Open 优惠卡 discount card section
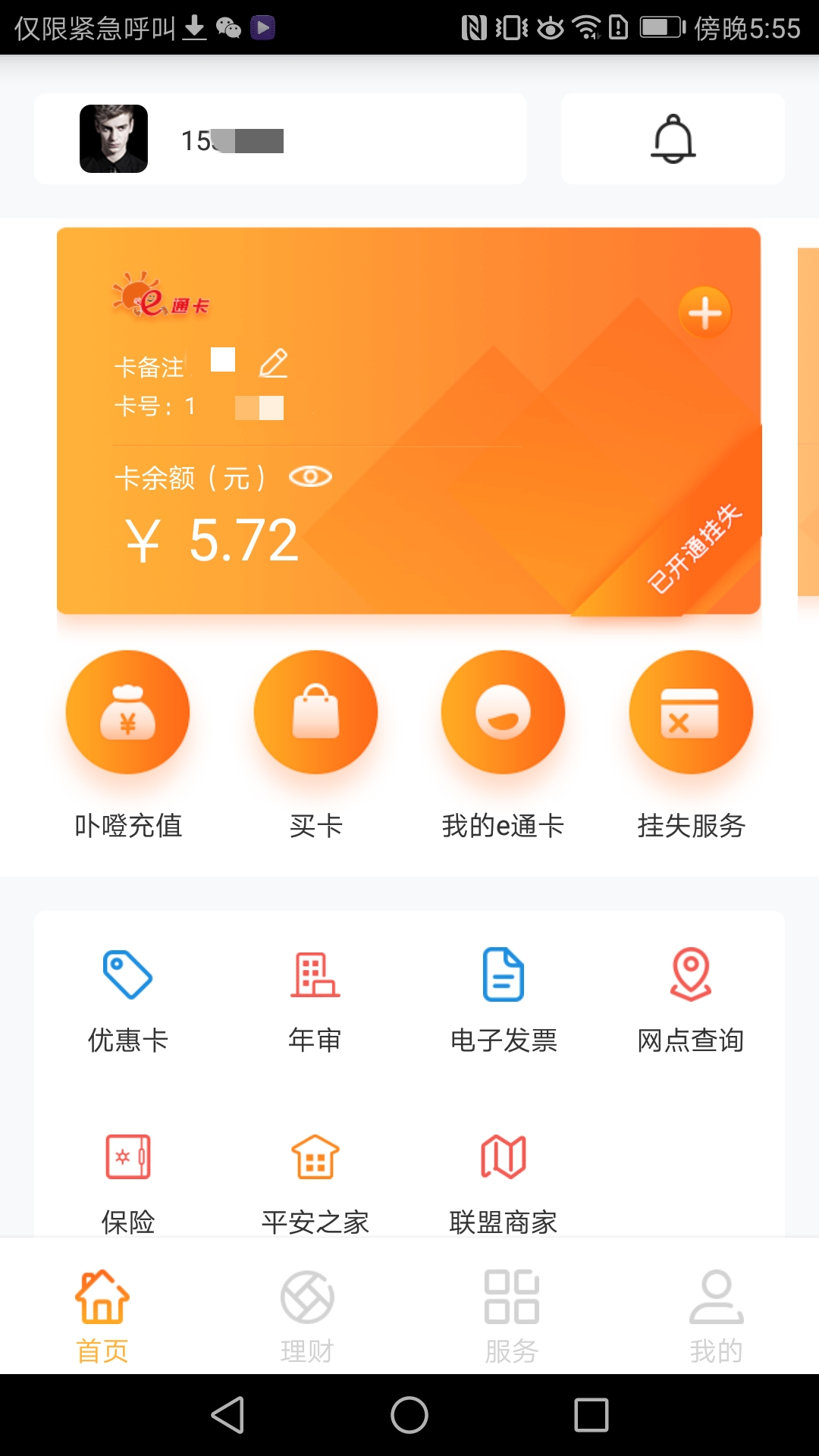The width and height of the screenshot is (819, 1456). [x=126, y=978]
